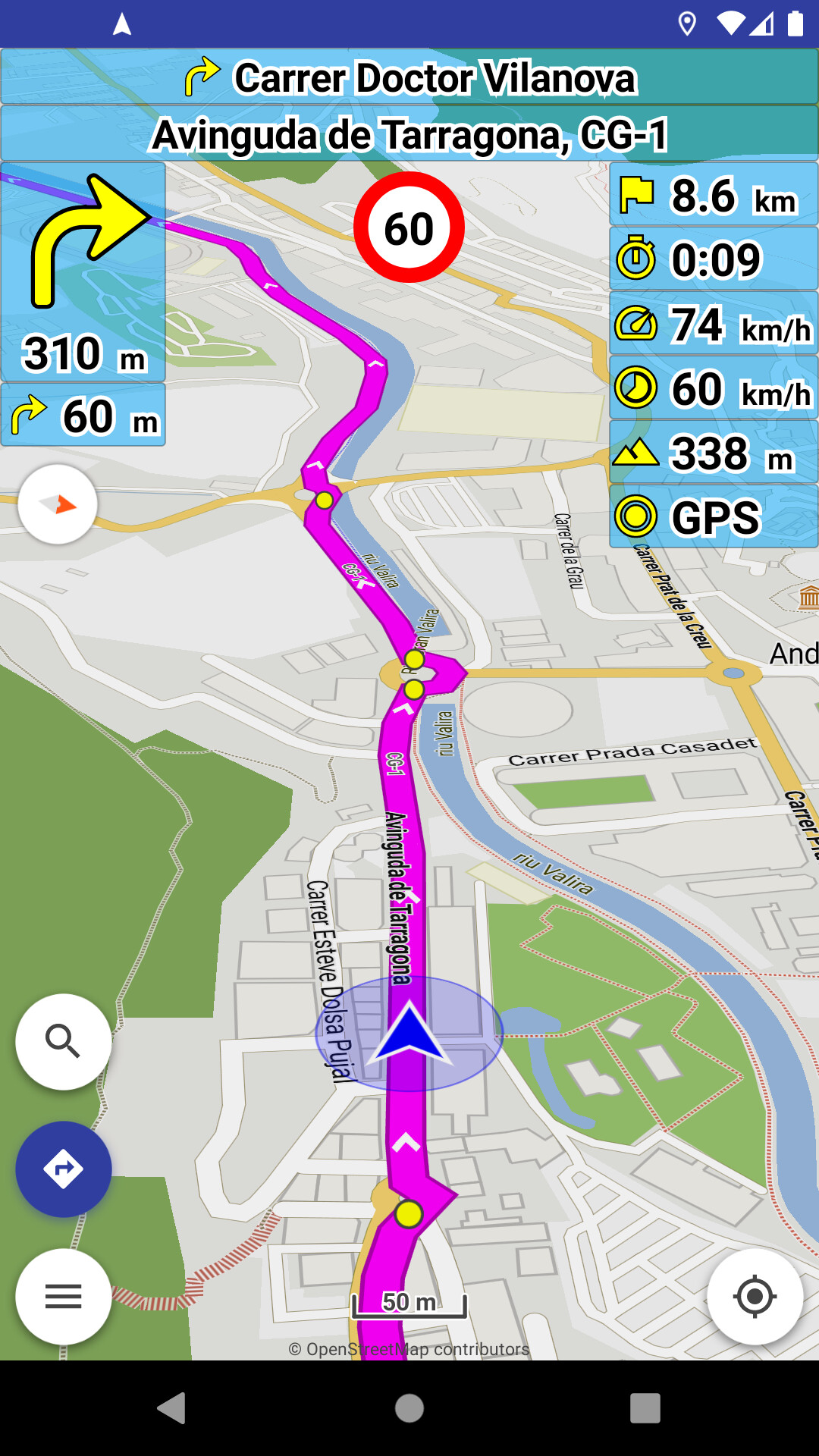Tap the 74 km/h current speed widget
The width and height of the screenshot is (819, 1456).
(x=714, y=323)
